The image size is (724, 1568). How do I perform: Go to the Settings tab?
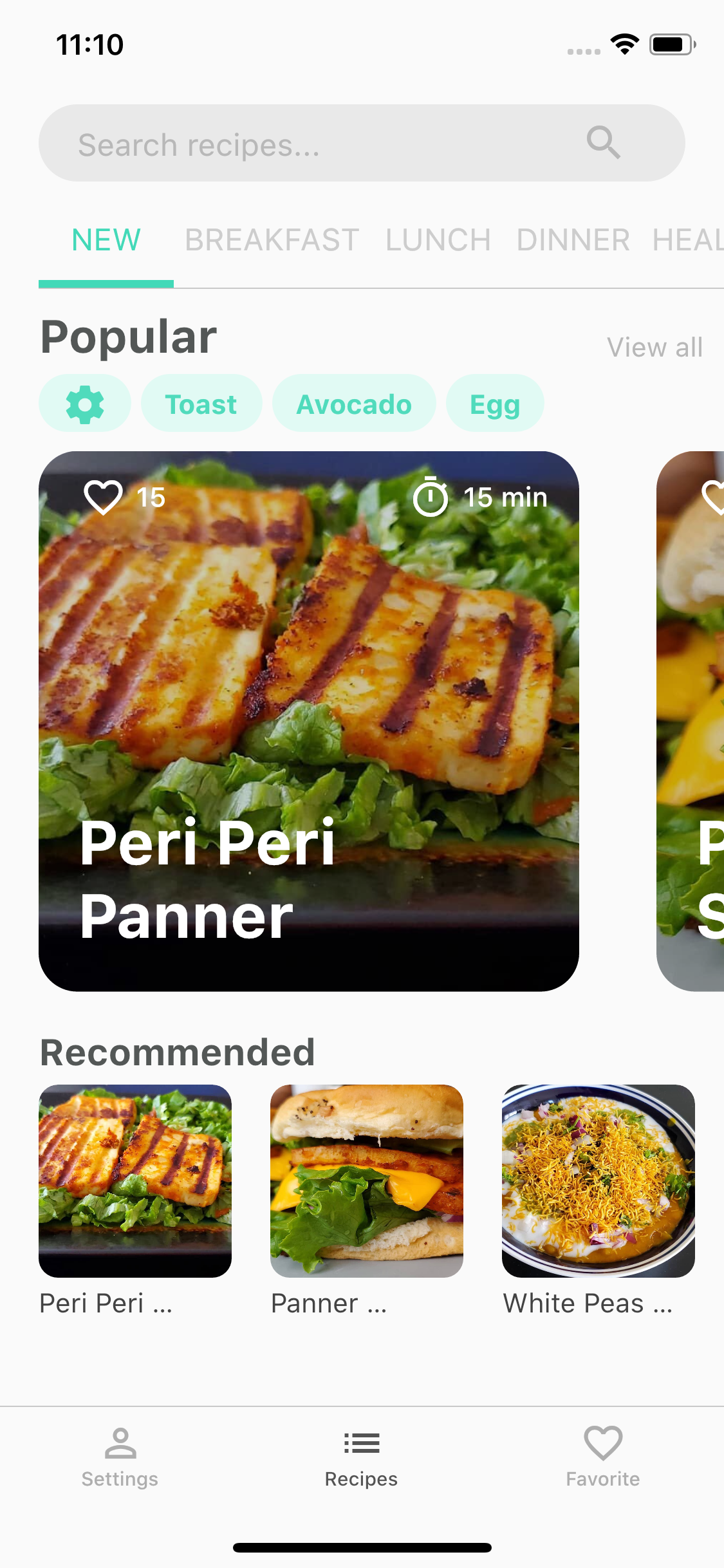click(x=120, y=1457)
